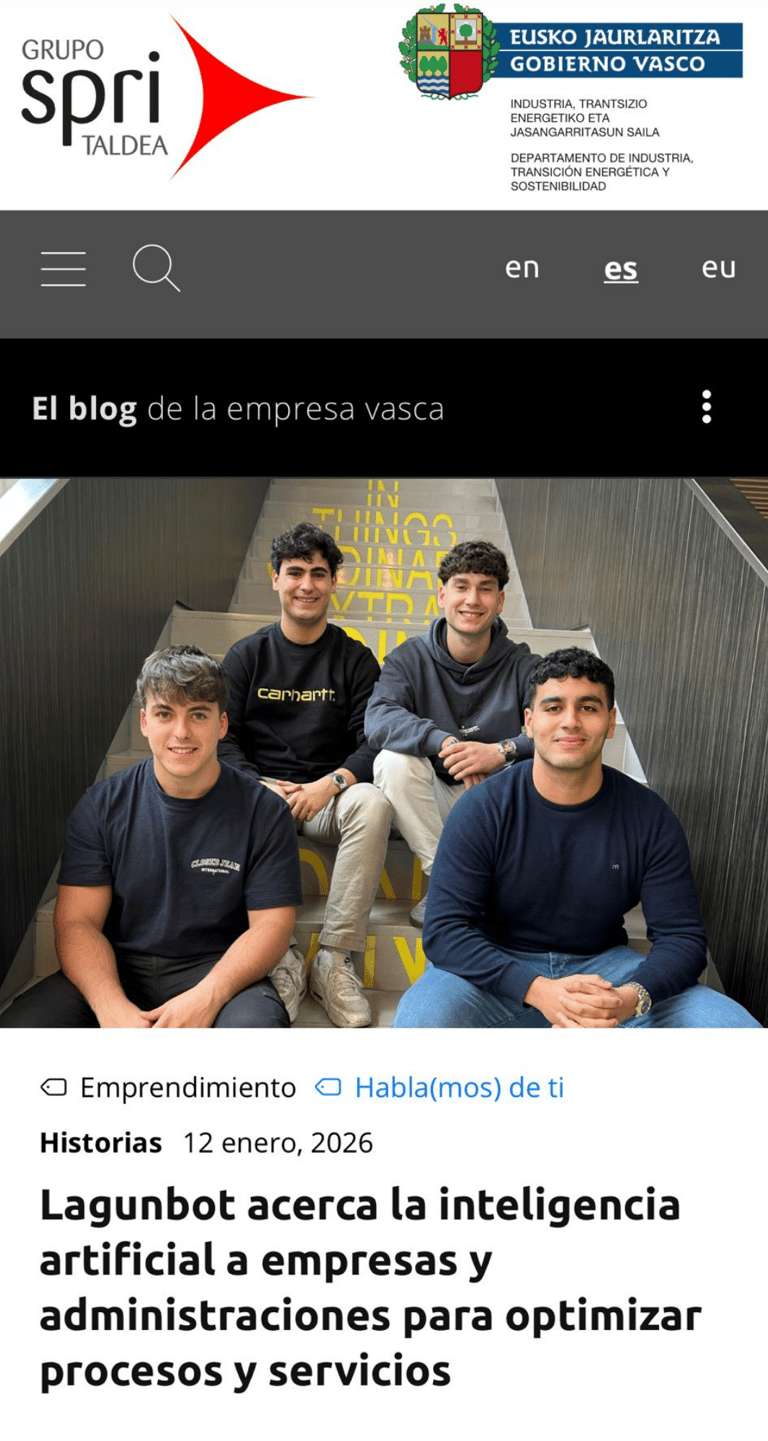Viewport: 768px width, 1441px height.
Task: Open the Emprendimiento tag
Action: click(x=188, y=1088)
